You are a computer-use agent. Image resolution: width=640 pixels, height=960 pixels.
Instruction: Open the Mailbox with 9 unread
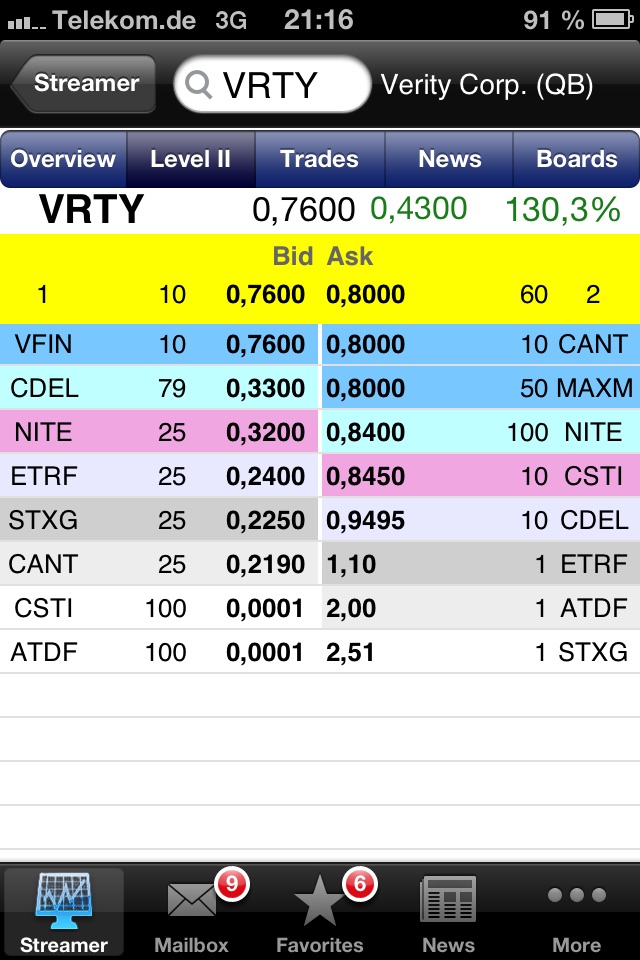coord(192,912)
